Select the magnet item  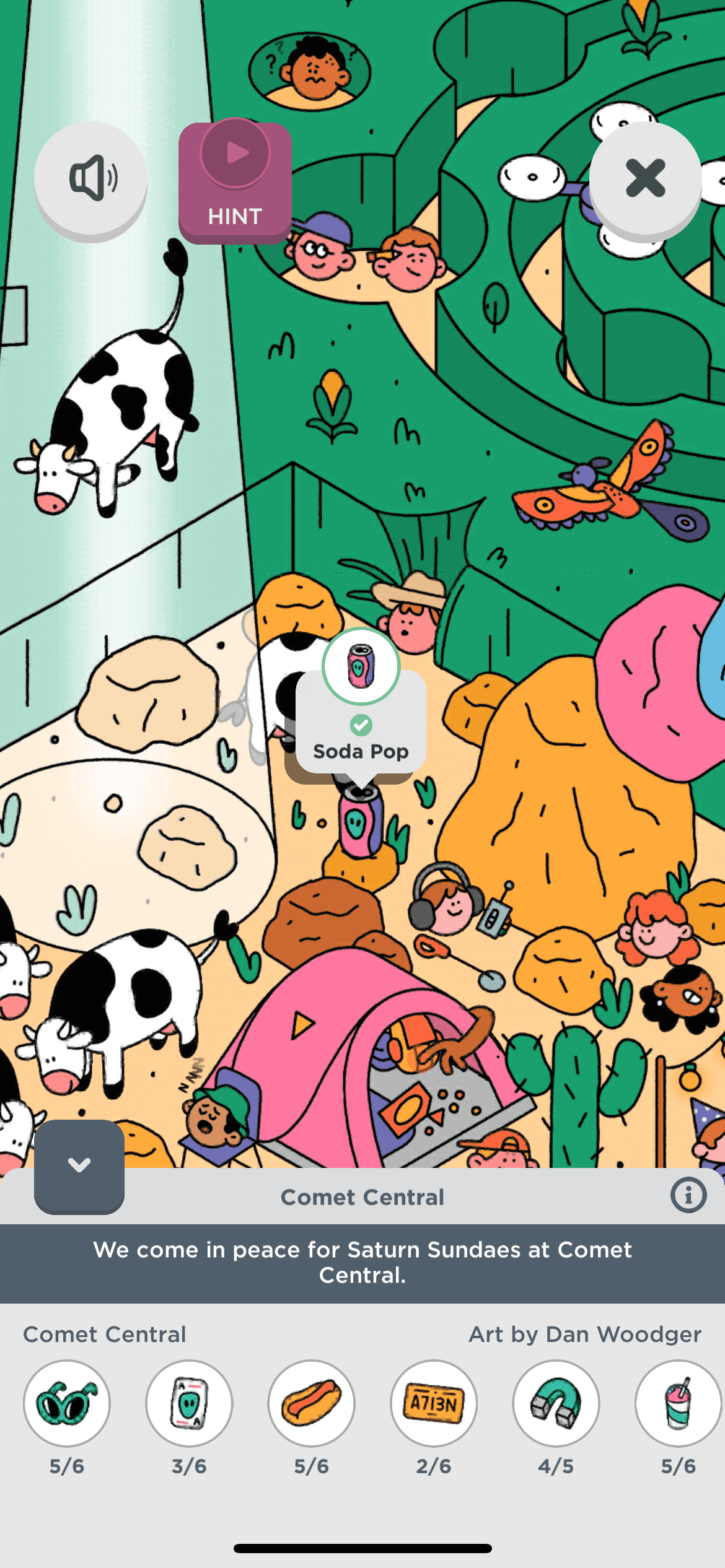click(x=556, y=1403)
